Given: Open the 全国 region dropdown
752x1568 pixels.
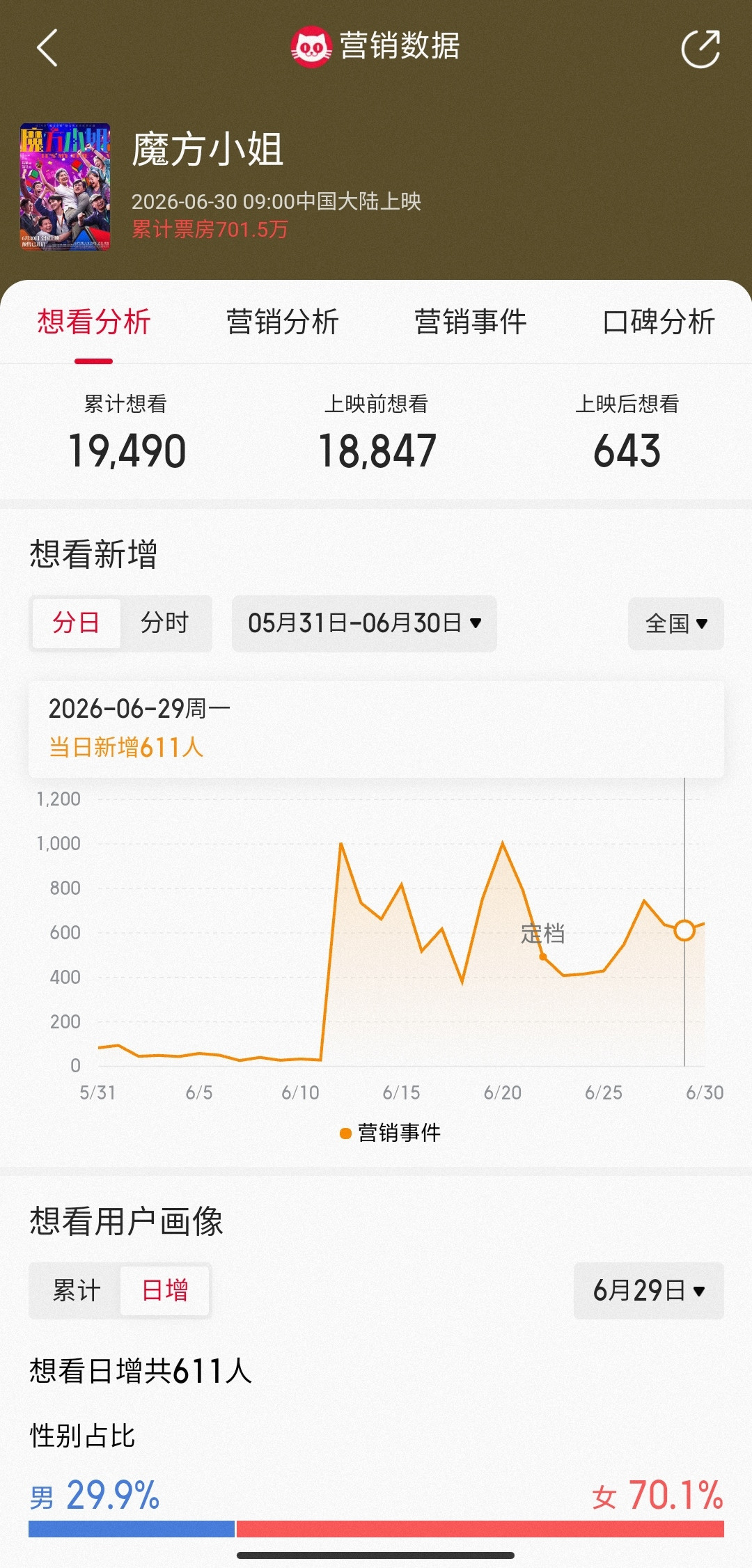Looking at the screenshot, I should click(x=676, y=624).
